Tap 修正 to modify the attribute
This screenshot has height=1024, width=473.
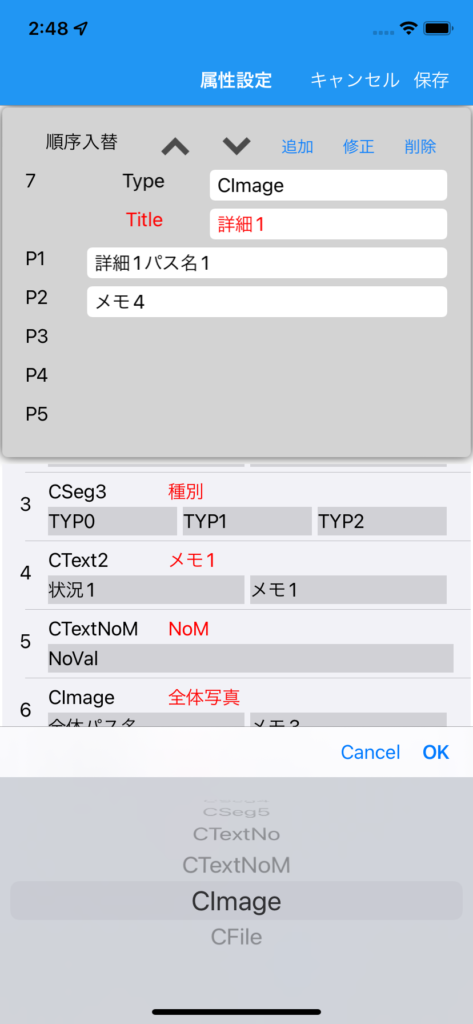pos(359,146)
